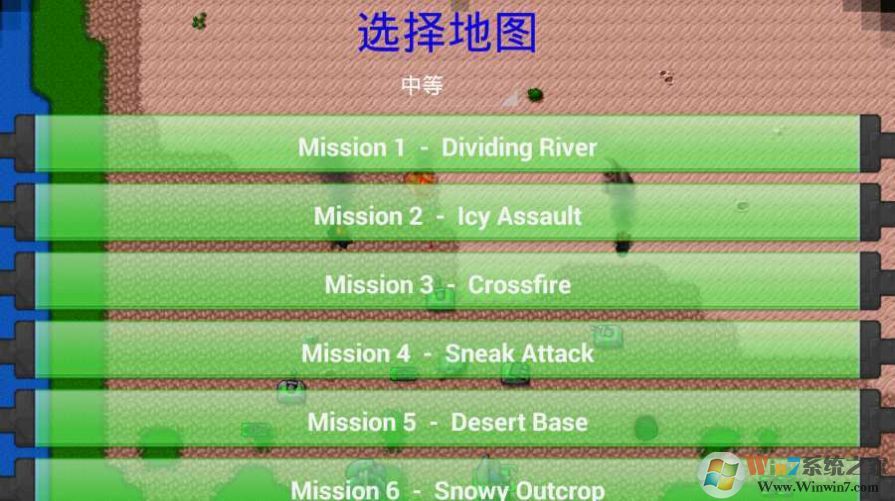Tap Mission 6 - Snowy Outcrop
This screenshot has height=501, width=895.
coord(447,487)
